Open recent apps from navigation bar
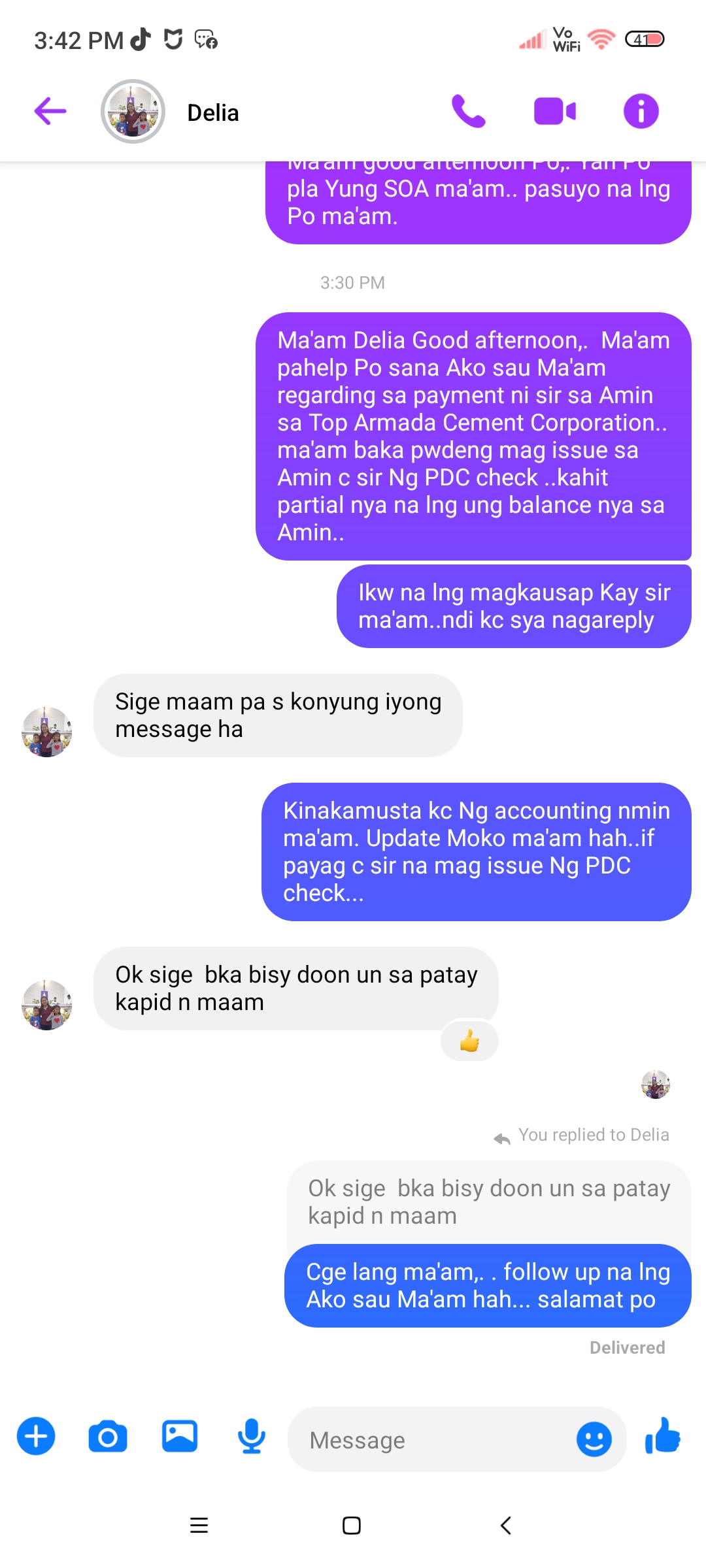 tap(199, 1526)
